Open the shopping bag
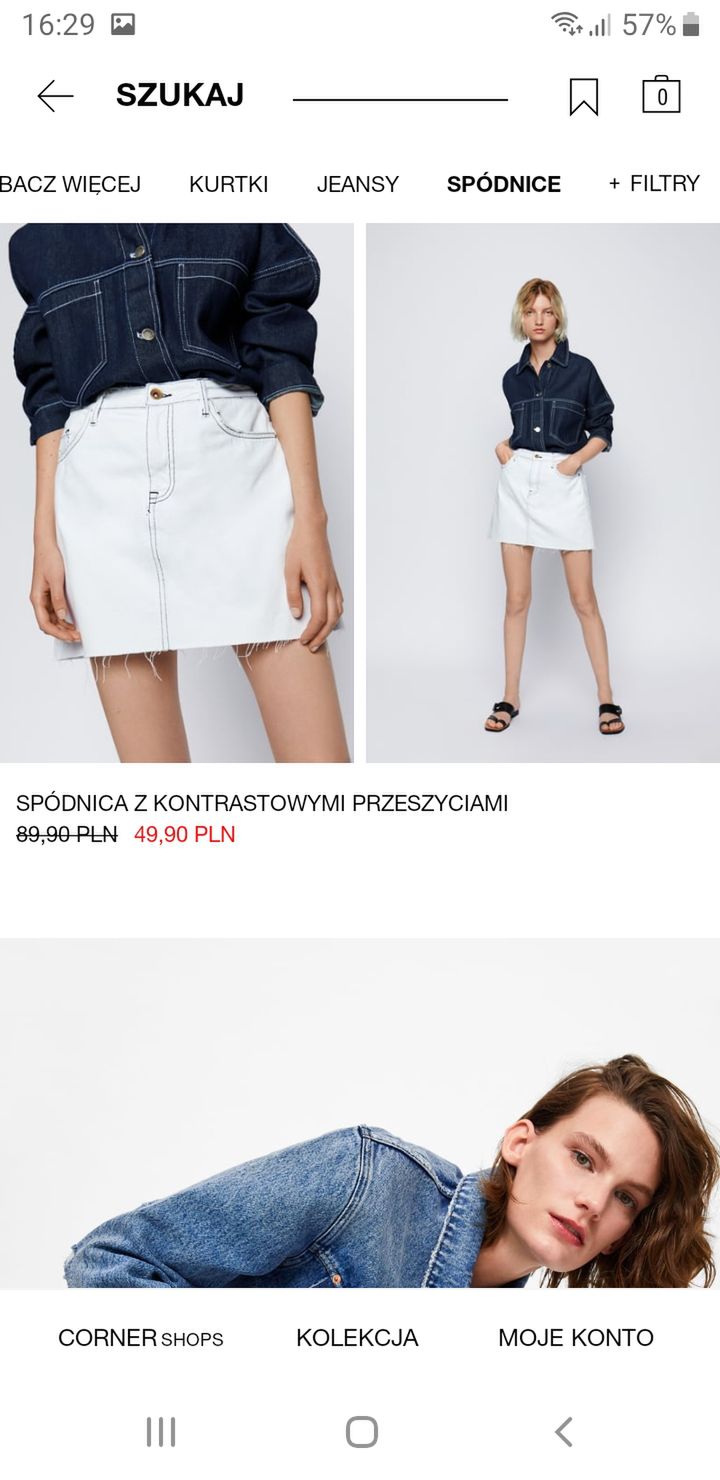This screenshot has height=1480, width=720. (661, 94)
